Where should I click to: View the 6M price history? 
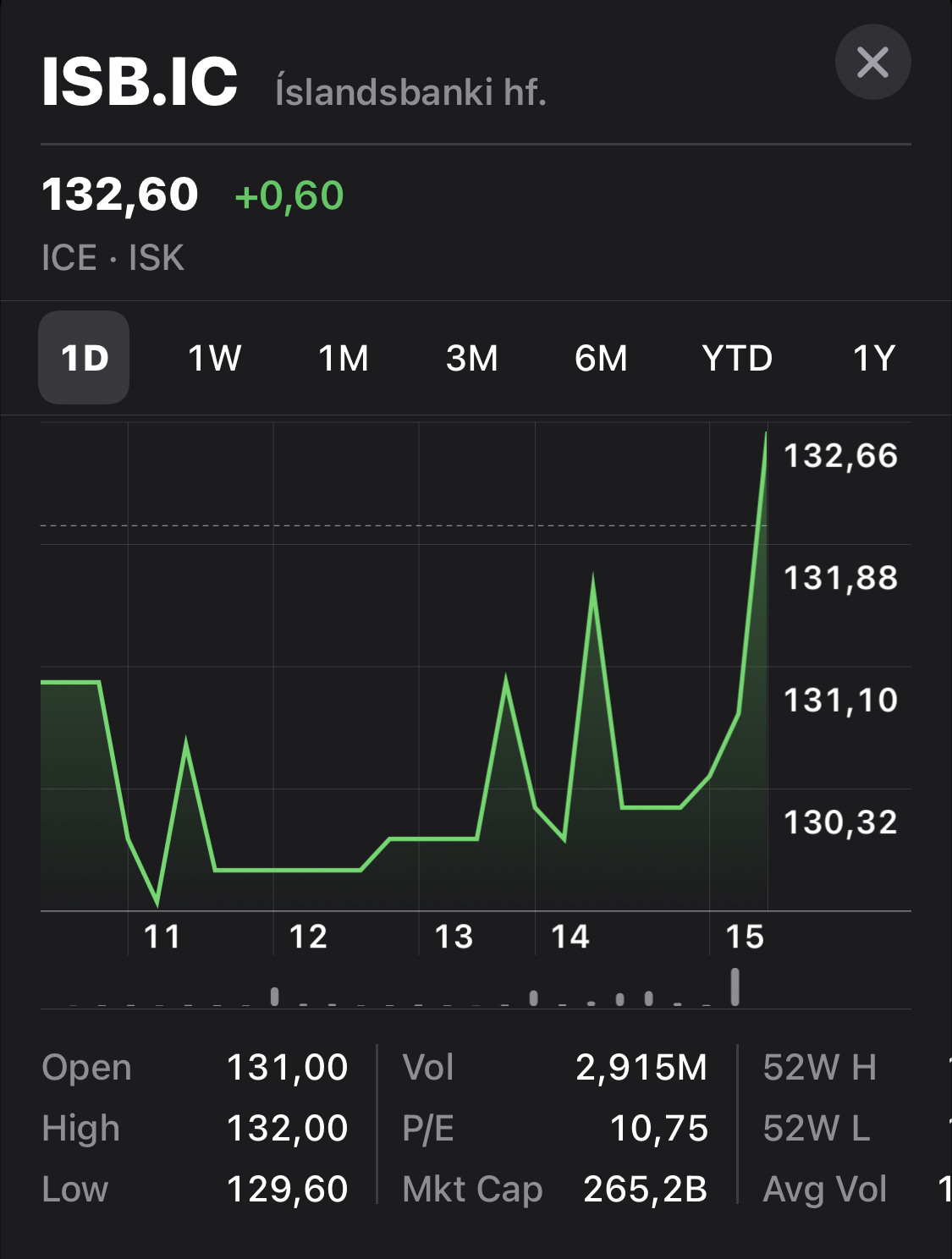click(601, 358)
